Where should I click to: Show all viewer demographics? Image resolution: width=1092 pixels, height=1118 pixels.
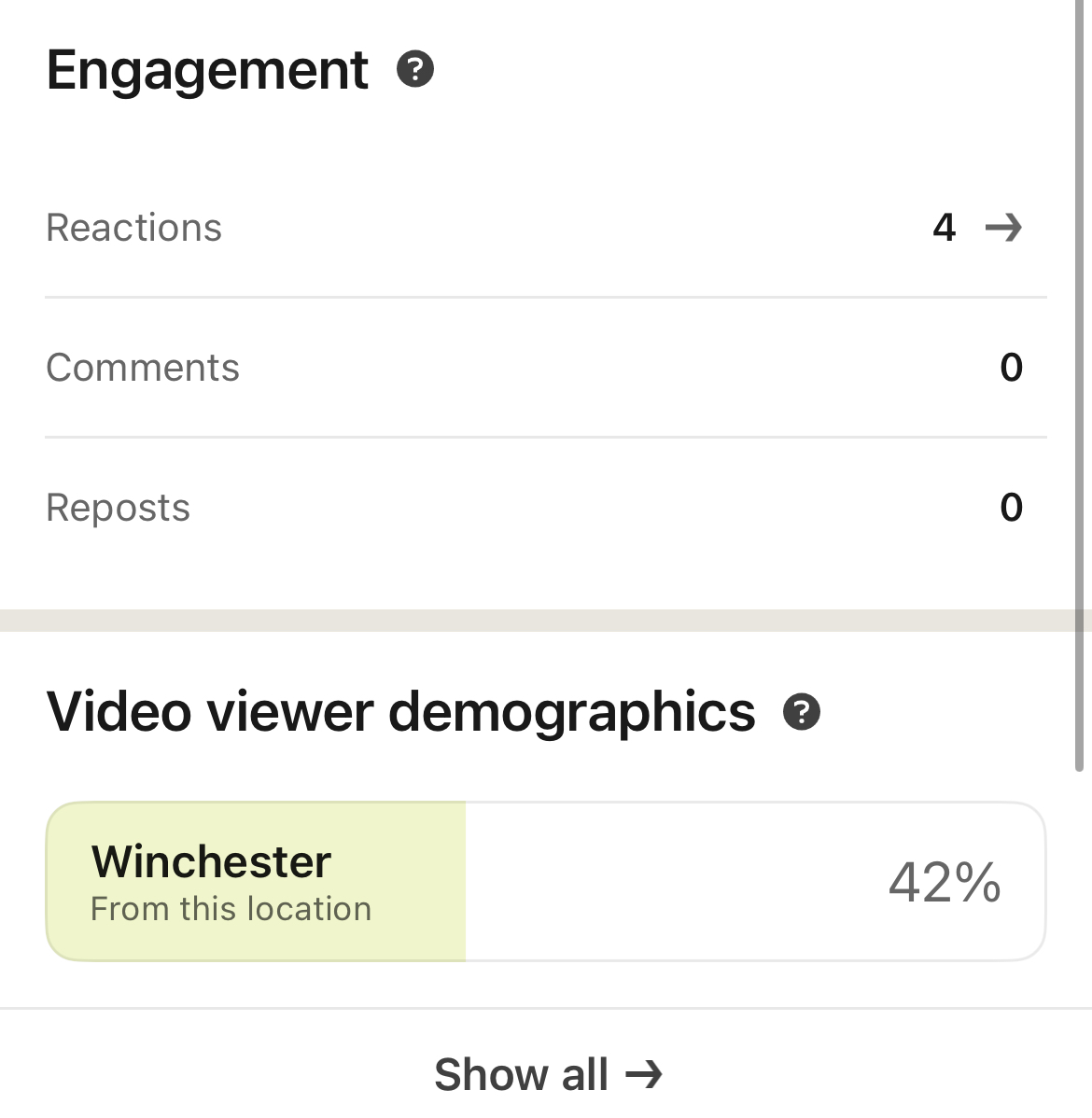coord(548,1074)
